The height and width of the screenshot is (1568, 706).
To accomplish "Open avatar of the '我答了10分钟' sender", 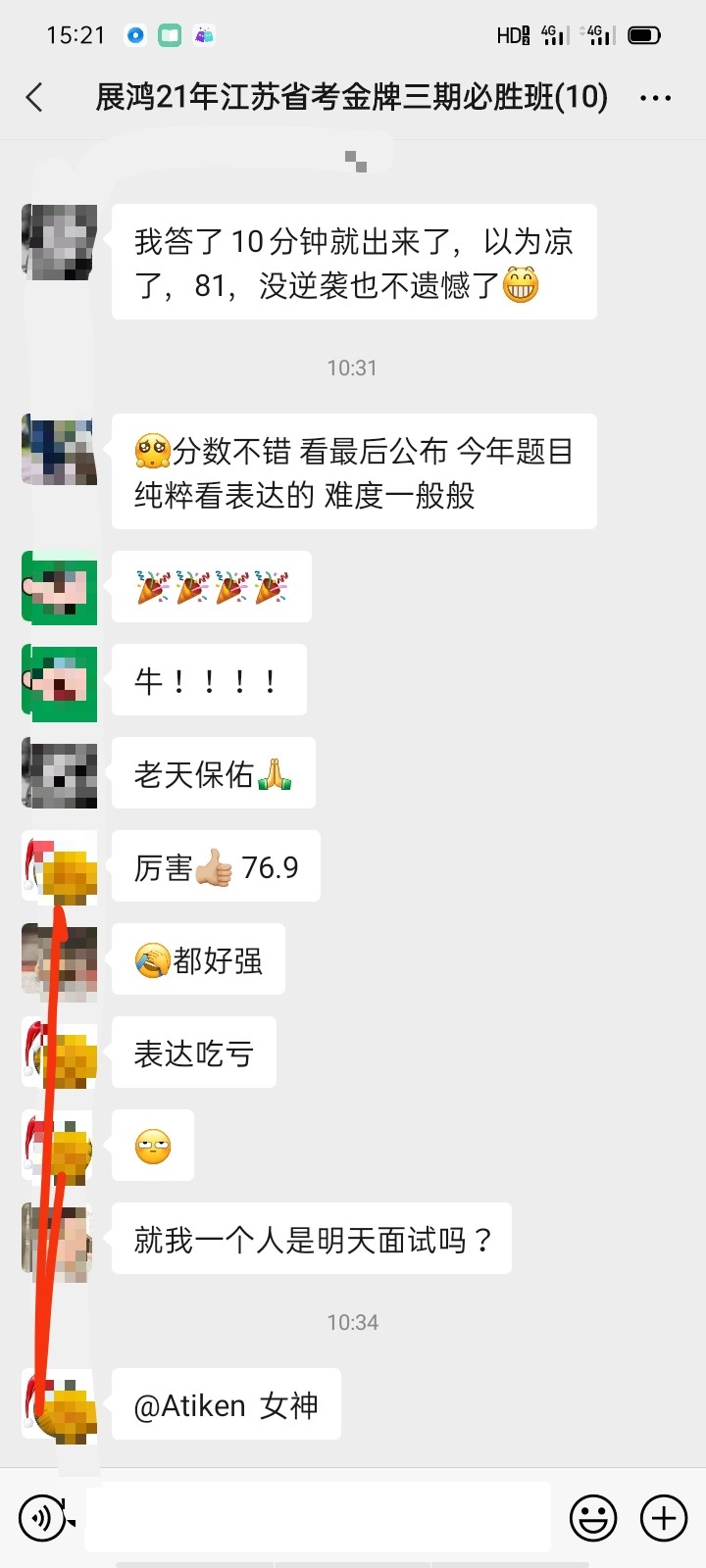I will click(60, 242).
